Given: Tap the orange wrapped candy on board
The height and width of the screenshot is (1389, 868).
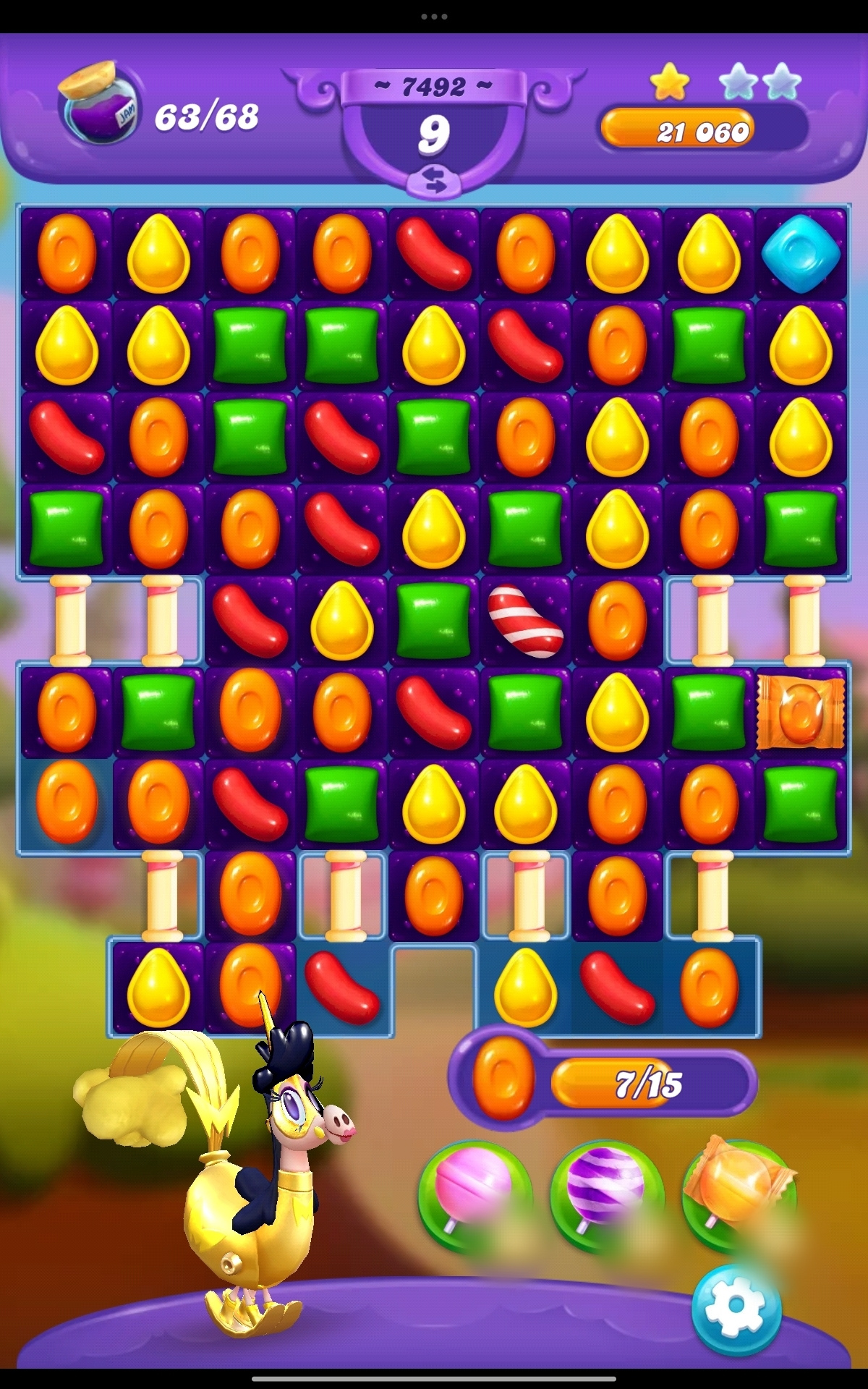Looking at the screenshot, I should (800, 713).
